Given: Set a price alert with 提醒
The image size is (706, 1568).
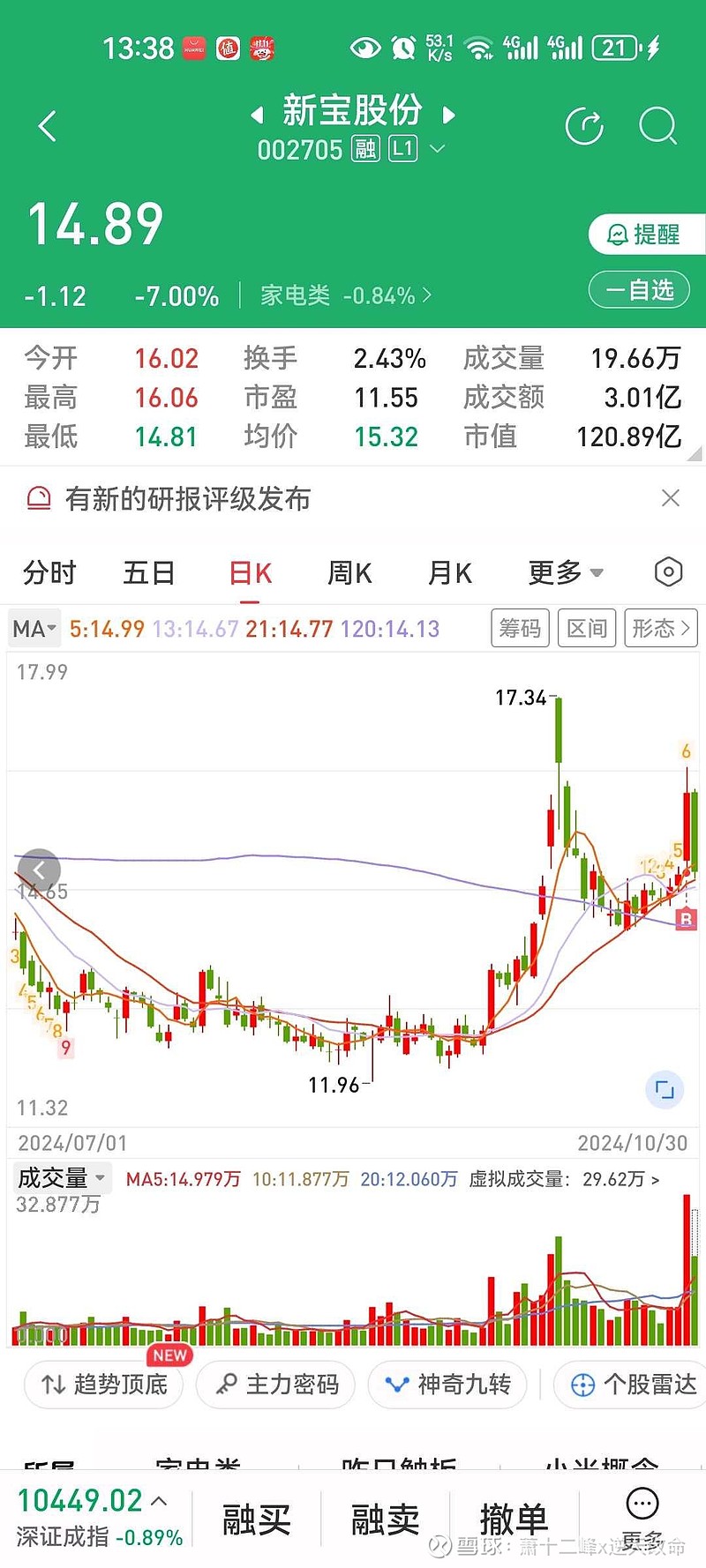Looking at the screenshot, I should 645,235.
